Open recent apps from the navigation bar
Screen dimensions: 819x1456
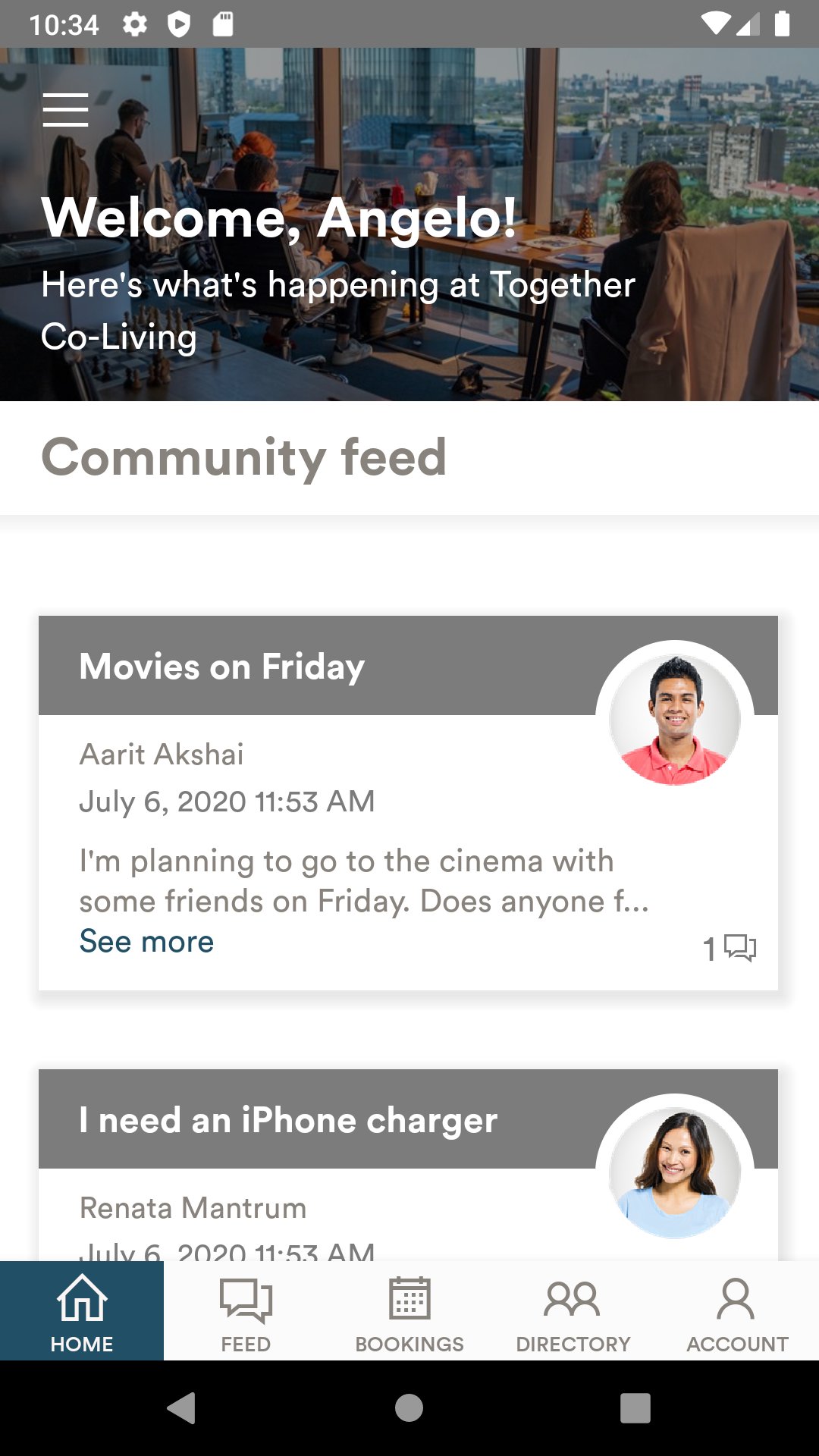point(635,1408)
